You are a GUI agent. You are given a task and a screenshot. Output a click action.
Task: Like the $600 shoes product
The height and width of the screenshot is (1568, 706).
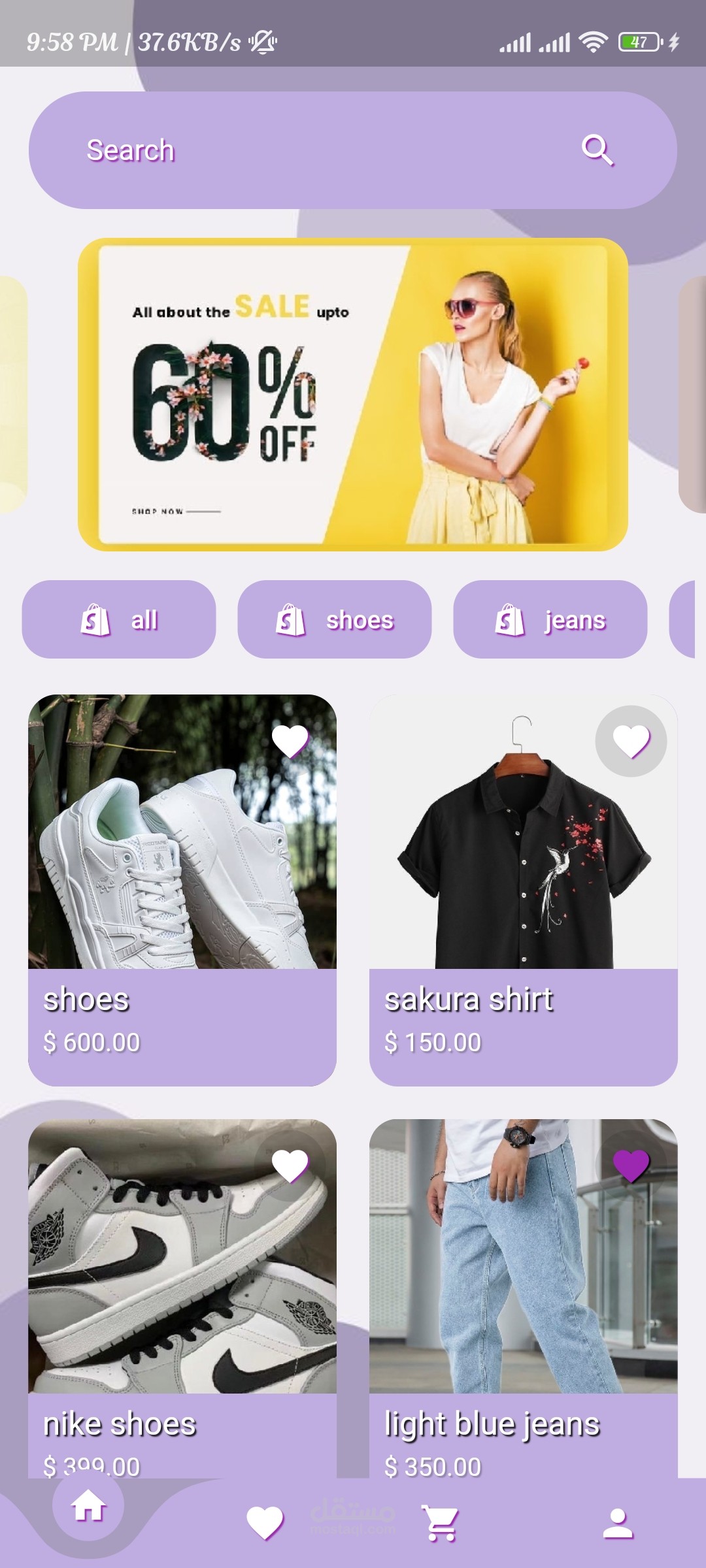click(x=290, y=741)
